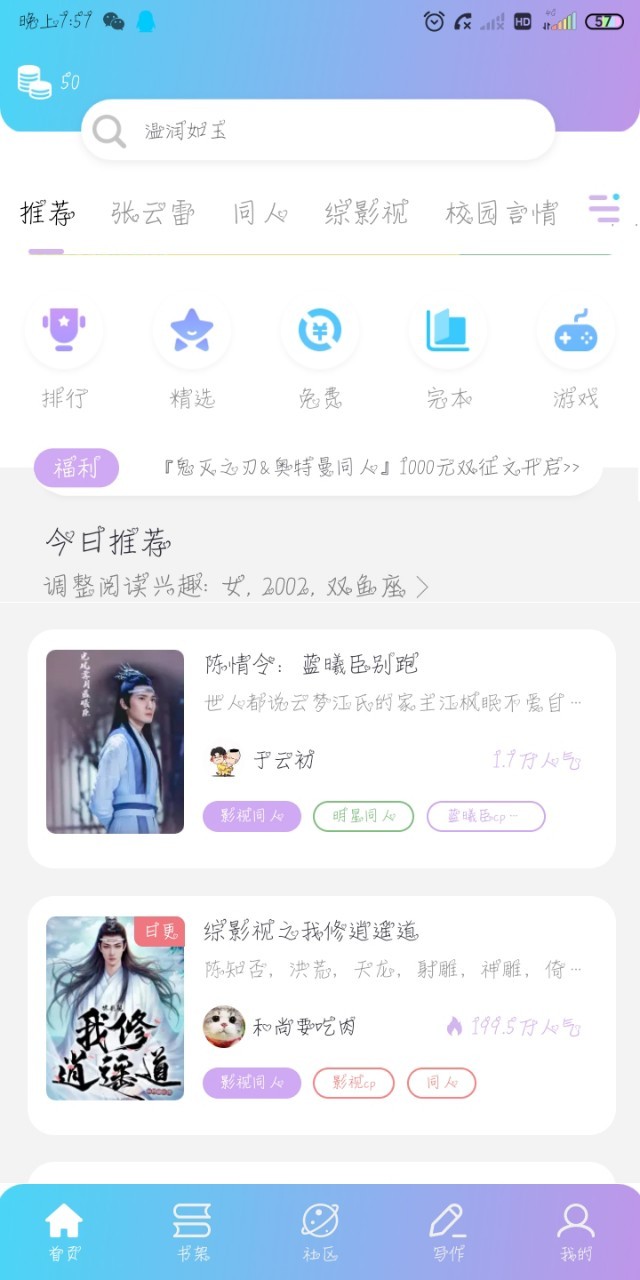Open the coin balance icon
The width and height of the screenshot is (640, 1280).
coord(34,81)
